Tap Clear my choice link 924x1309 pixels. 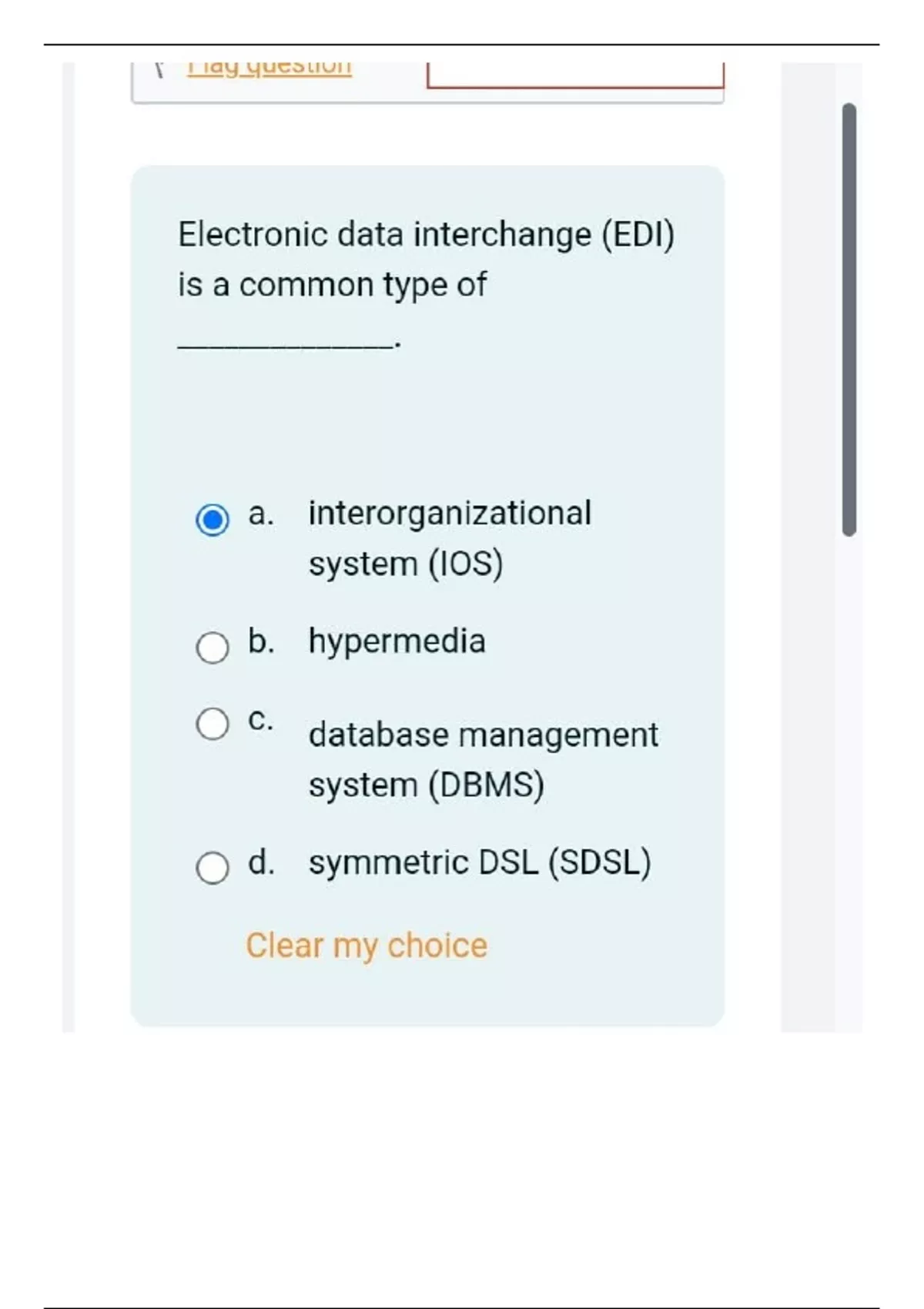(367, 946)
